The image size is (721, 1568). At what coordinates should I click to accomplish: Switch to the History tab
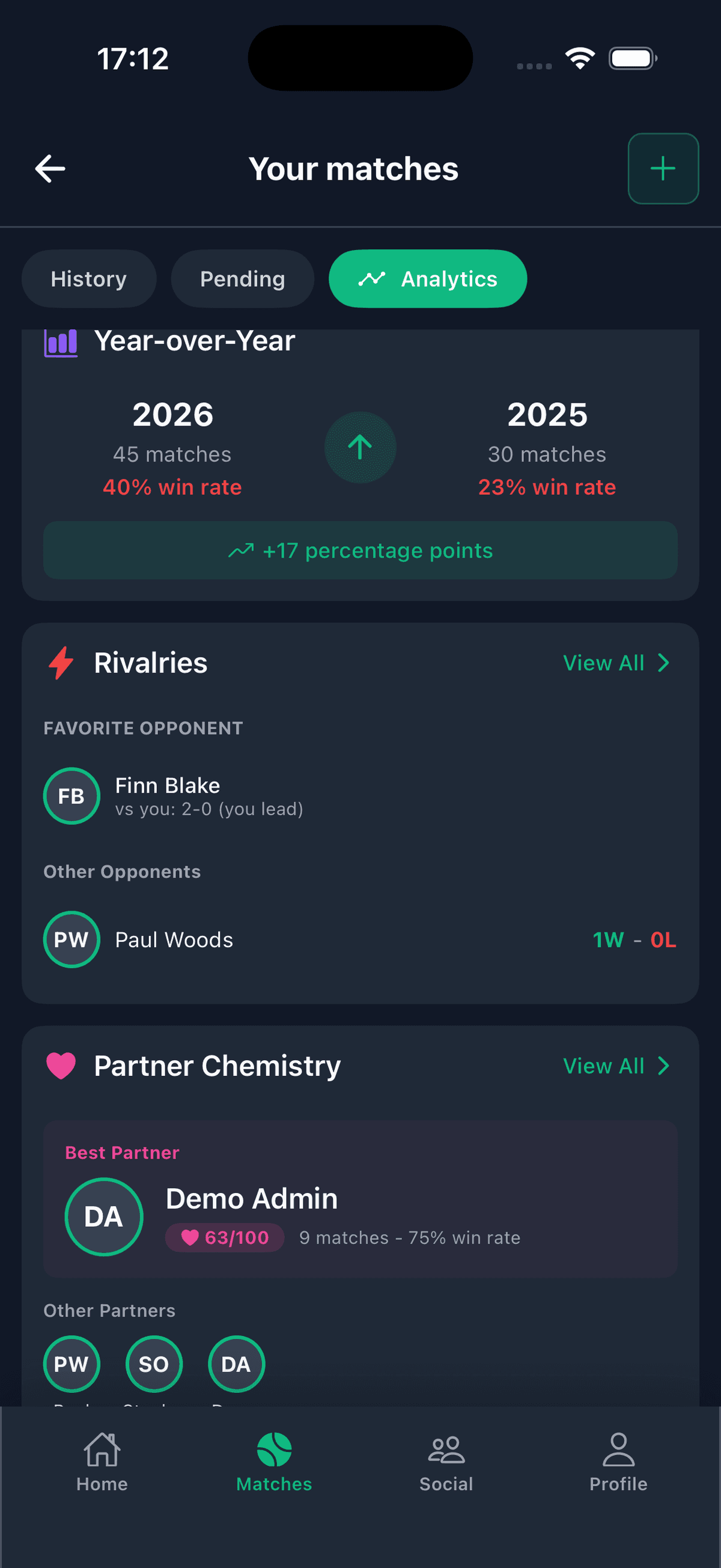[x=89, y=279]
